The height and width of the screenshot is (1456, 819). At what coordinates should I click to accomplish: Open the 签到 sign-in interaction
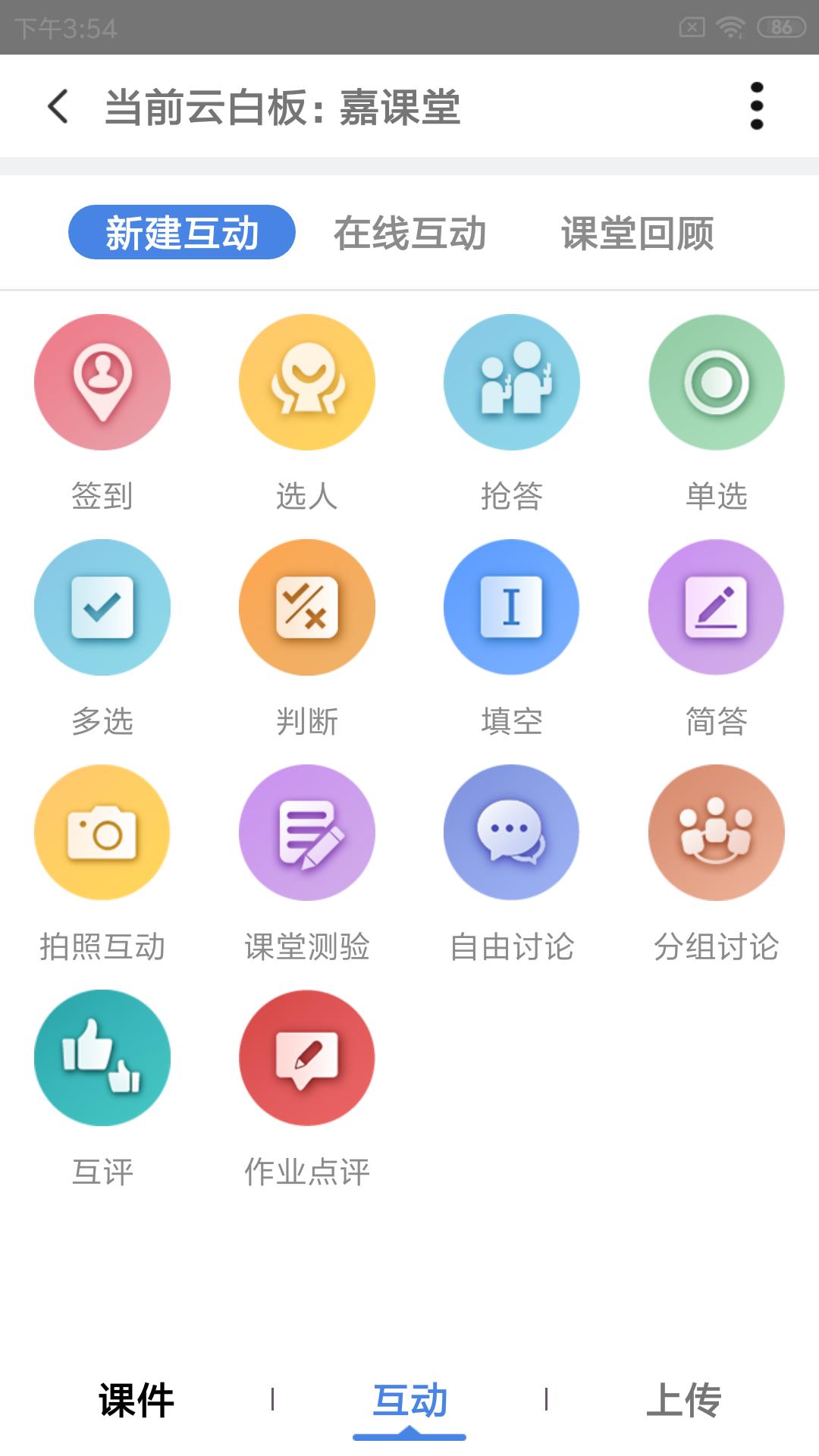[x=102, y=383]
